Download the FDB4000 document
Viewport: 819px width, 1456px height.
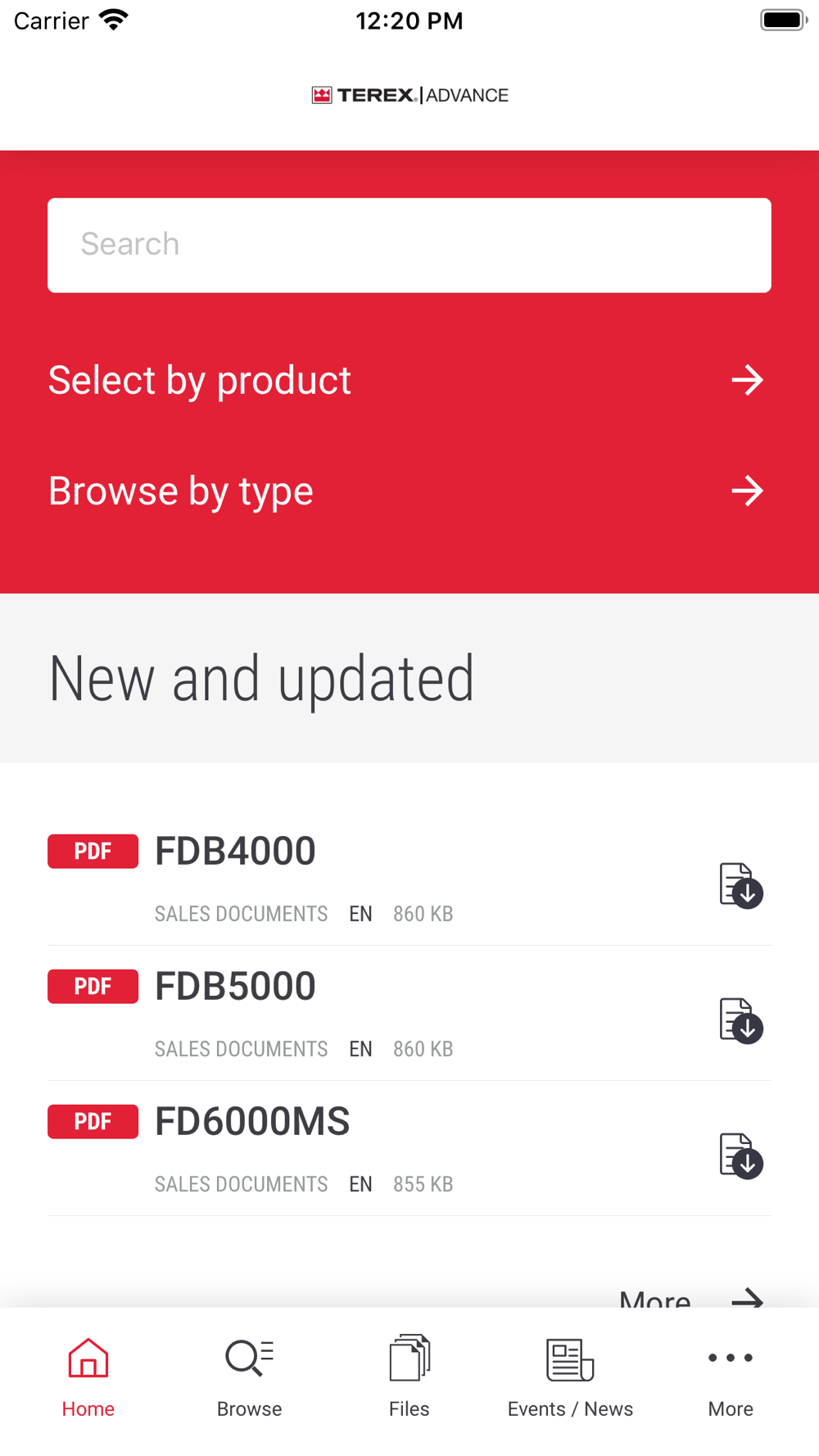pyautogui.click(x=741, y=885)
